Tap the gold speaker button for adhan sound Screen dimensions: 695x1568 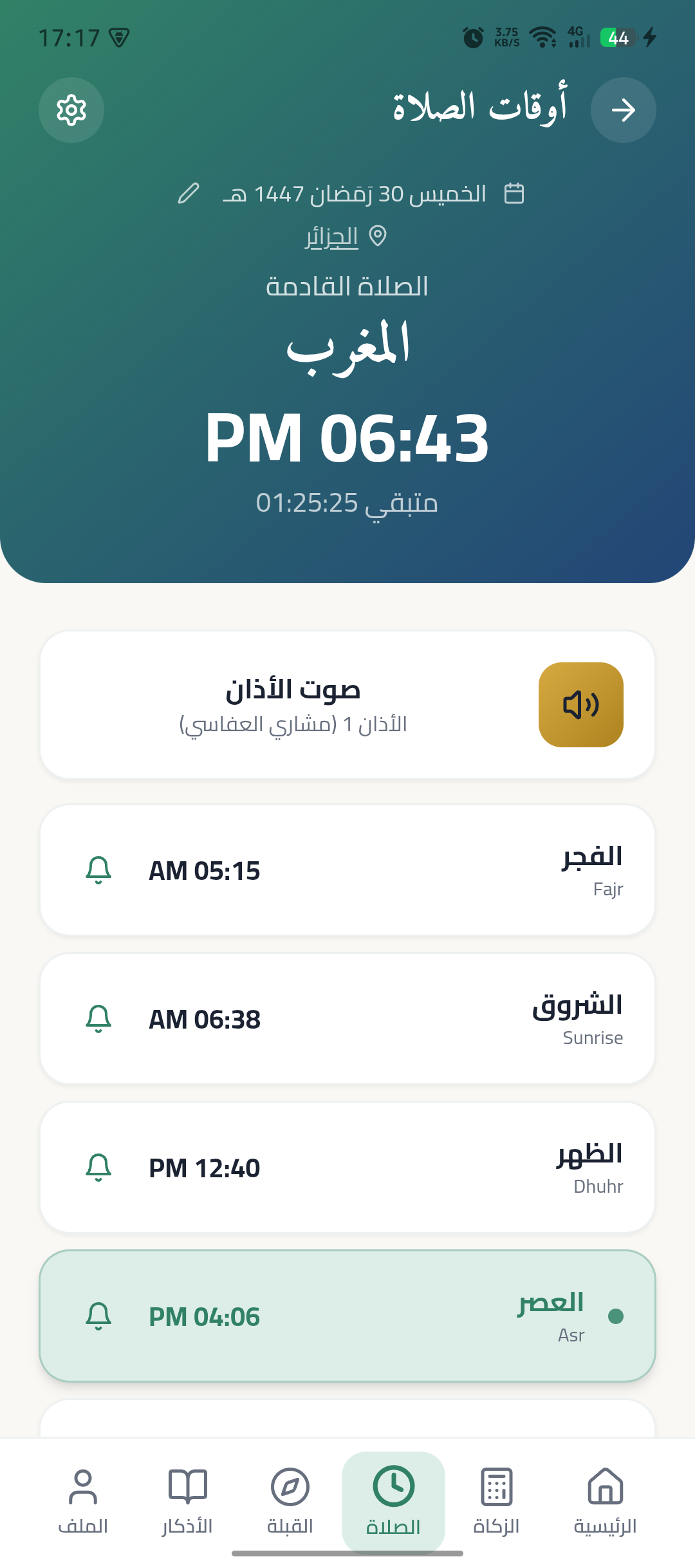580,705
